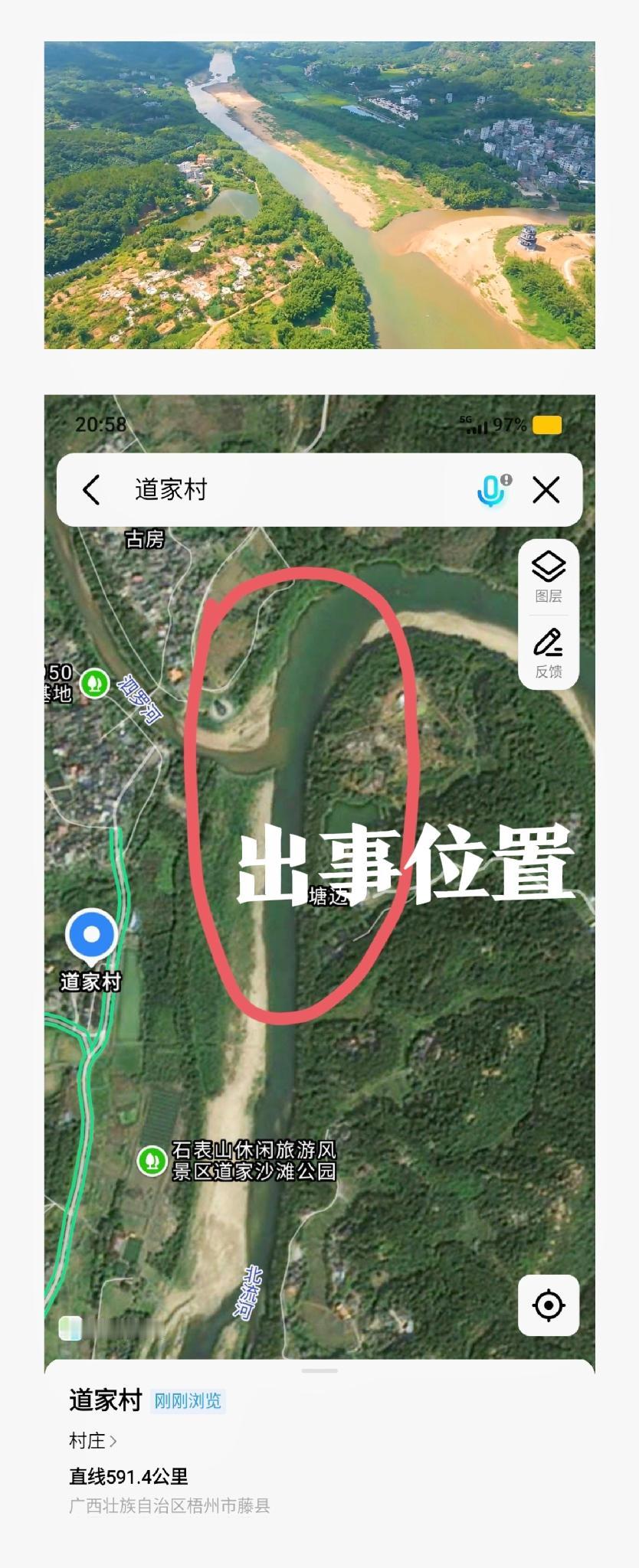
Task: Click the green tree marker near 基地
Action: pos(94,684)
